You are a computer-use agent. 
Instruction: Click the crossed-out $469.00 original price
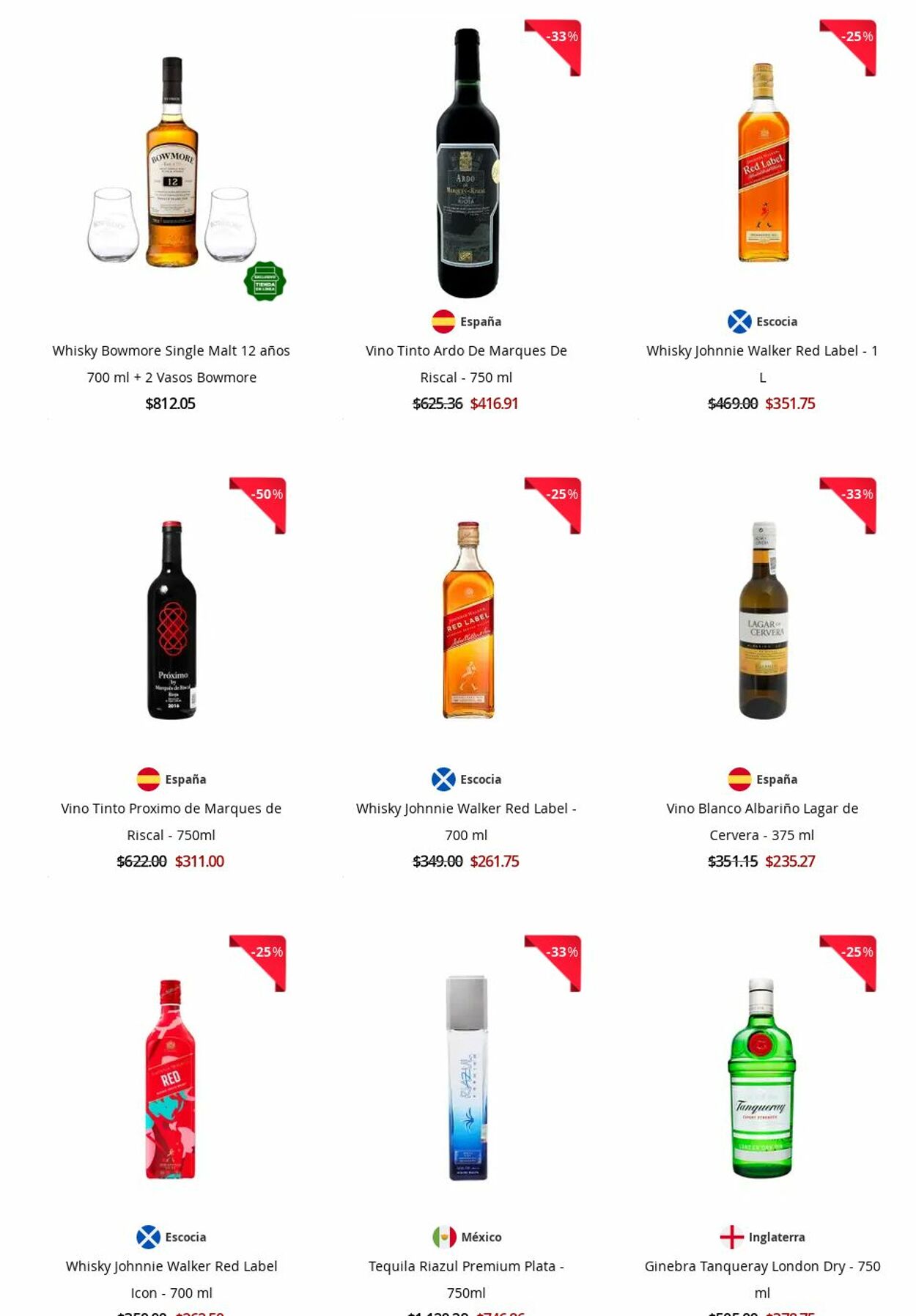coord(732,403)
